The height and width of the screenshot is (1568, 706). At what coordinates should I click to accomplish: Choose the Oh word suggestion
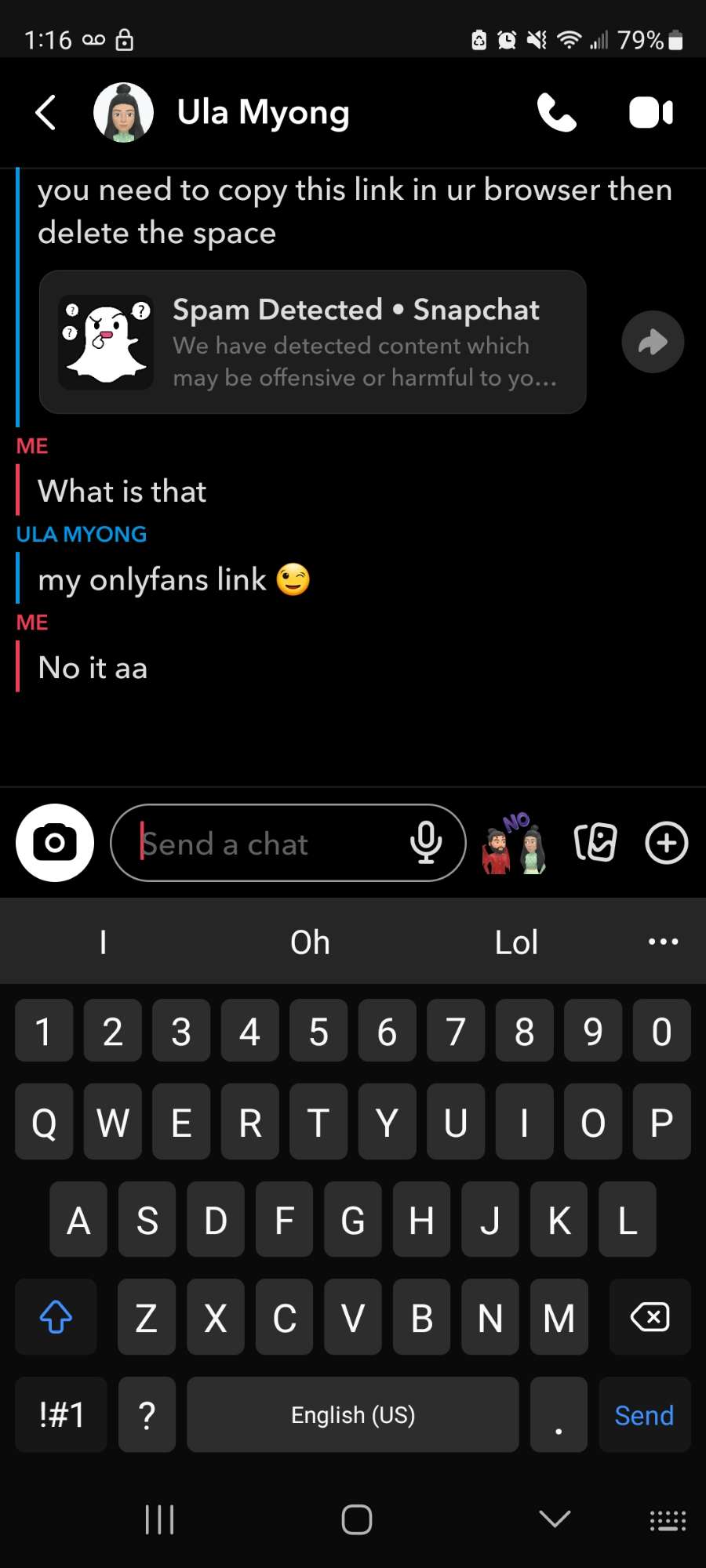(x=310, y=942)
